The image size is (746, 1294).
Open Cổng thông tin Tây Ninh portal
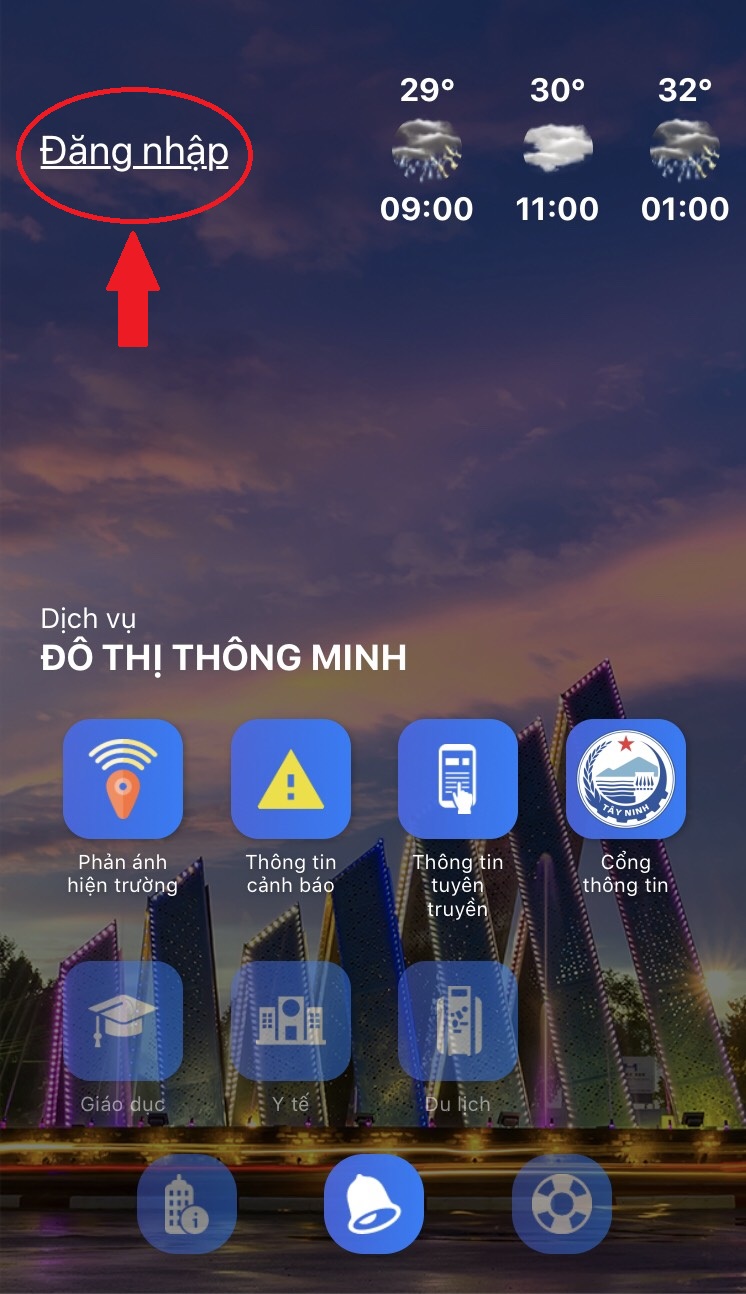(626, 779)
